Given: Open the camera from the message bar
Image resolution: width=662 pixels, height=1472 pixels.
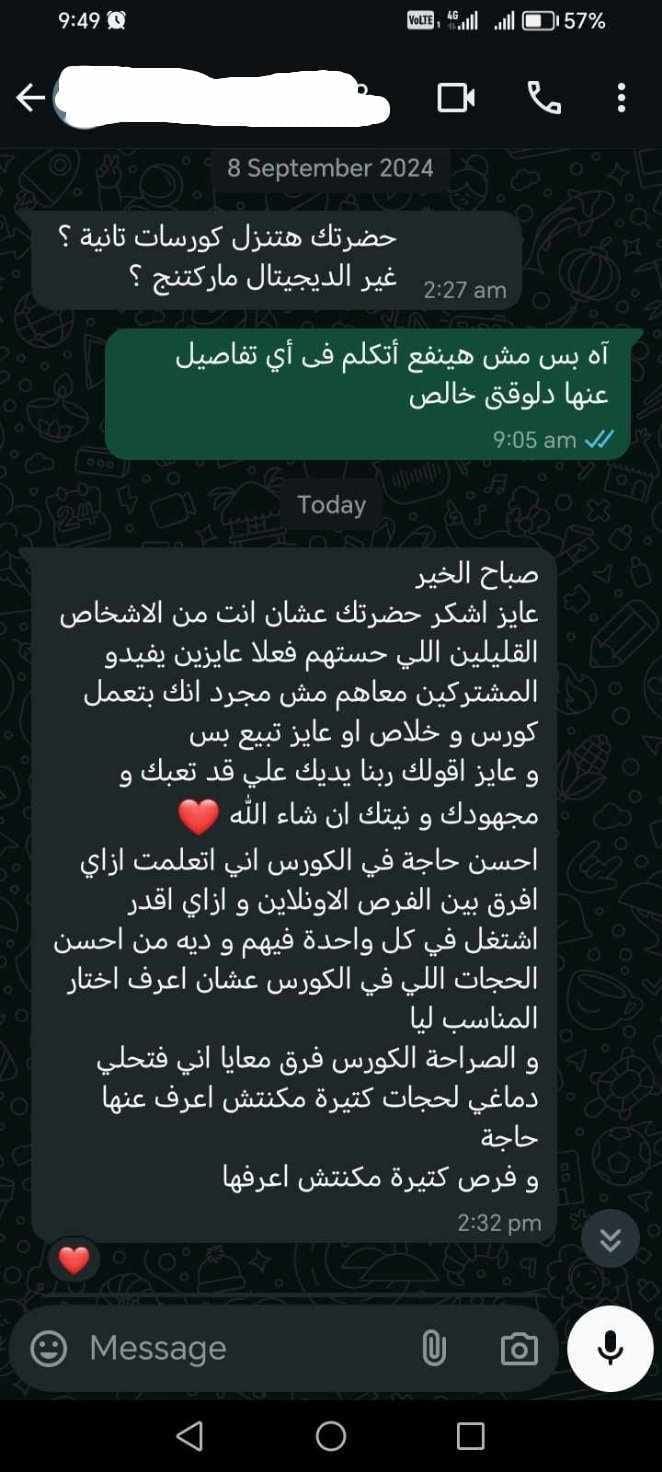Looking at the screenshot, I should [518, 1349].
